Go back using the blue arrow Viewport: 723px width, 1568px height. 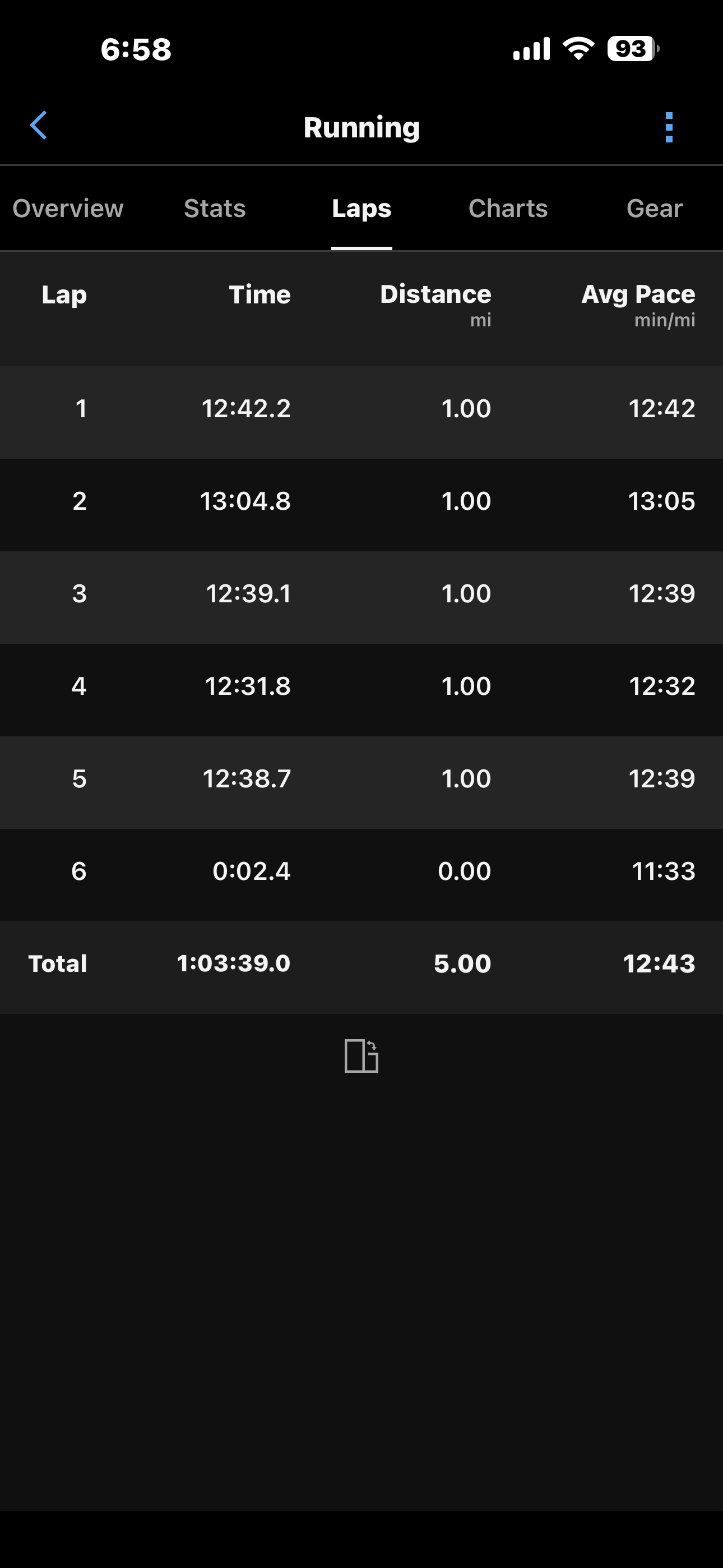coord(38,126)
